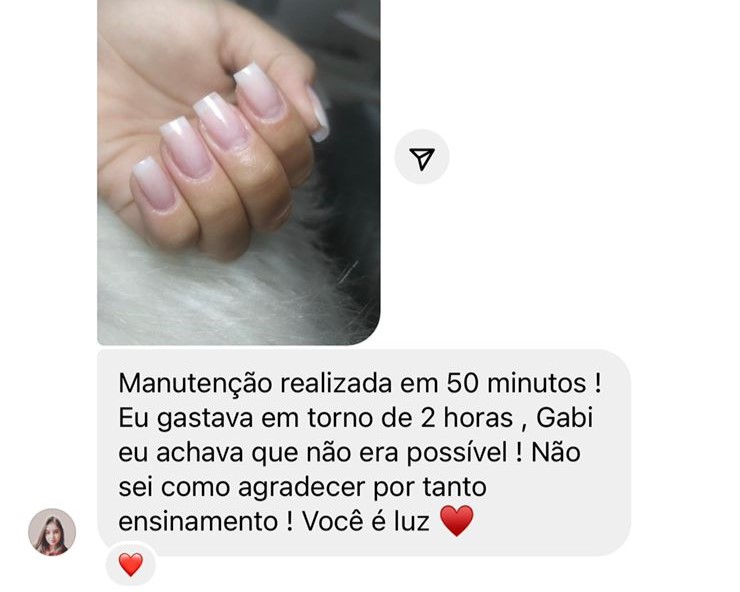
Task: Open the sender's profile picture
Action: pos(52,532)
